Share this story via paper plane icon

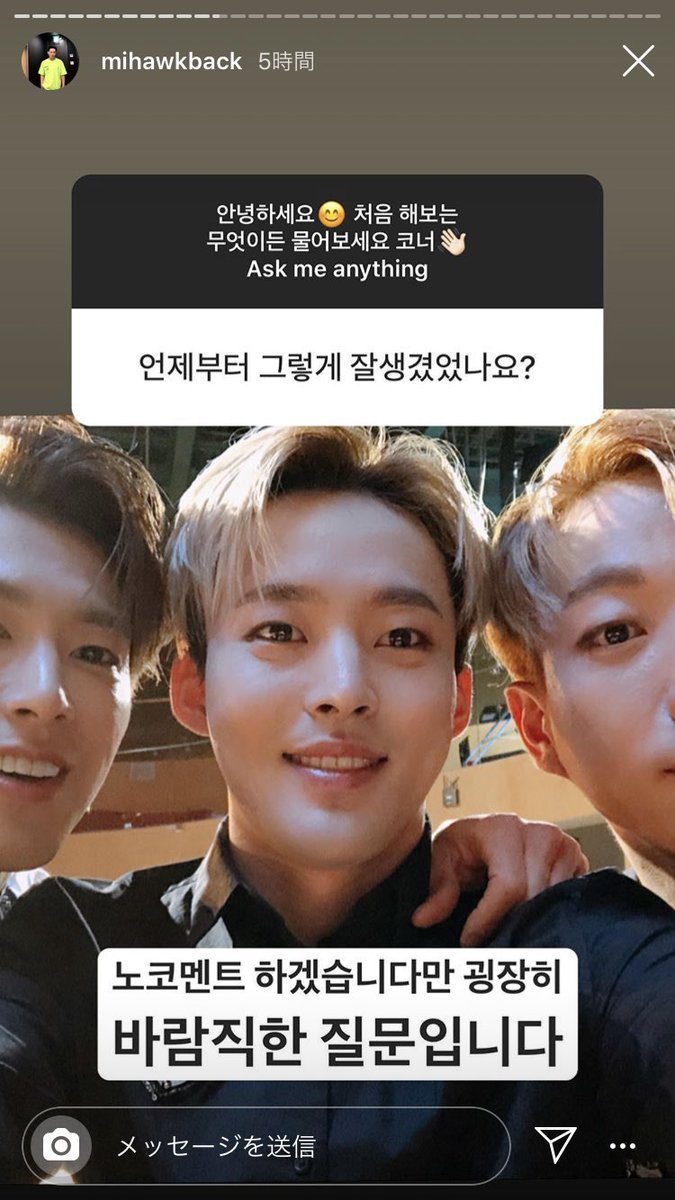555,1145
